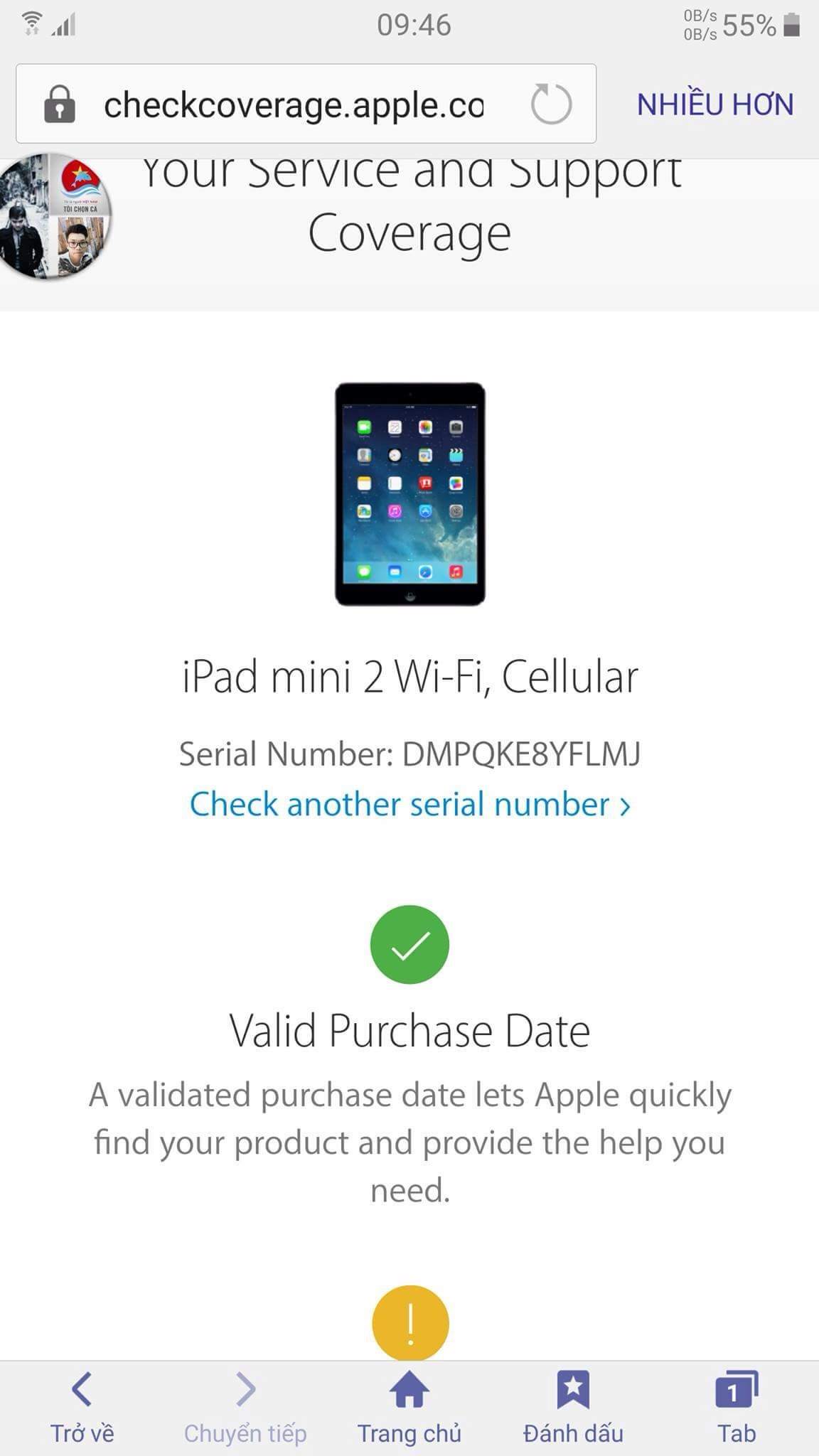Viewport: 819px width, 1456px height.
Task: Open the Tab switcher
Action: (737, 1406)
